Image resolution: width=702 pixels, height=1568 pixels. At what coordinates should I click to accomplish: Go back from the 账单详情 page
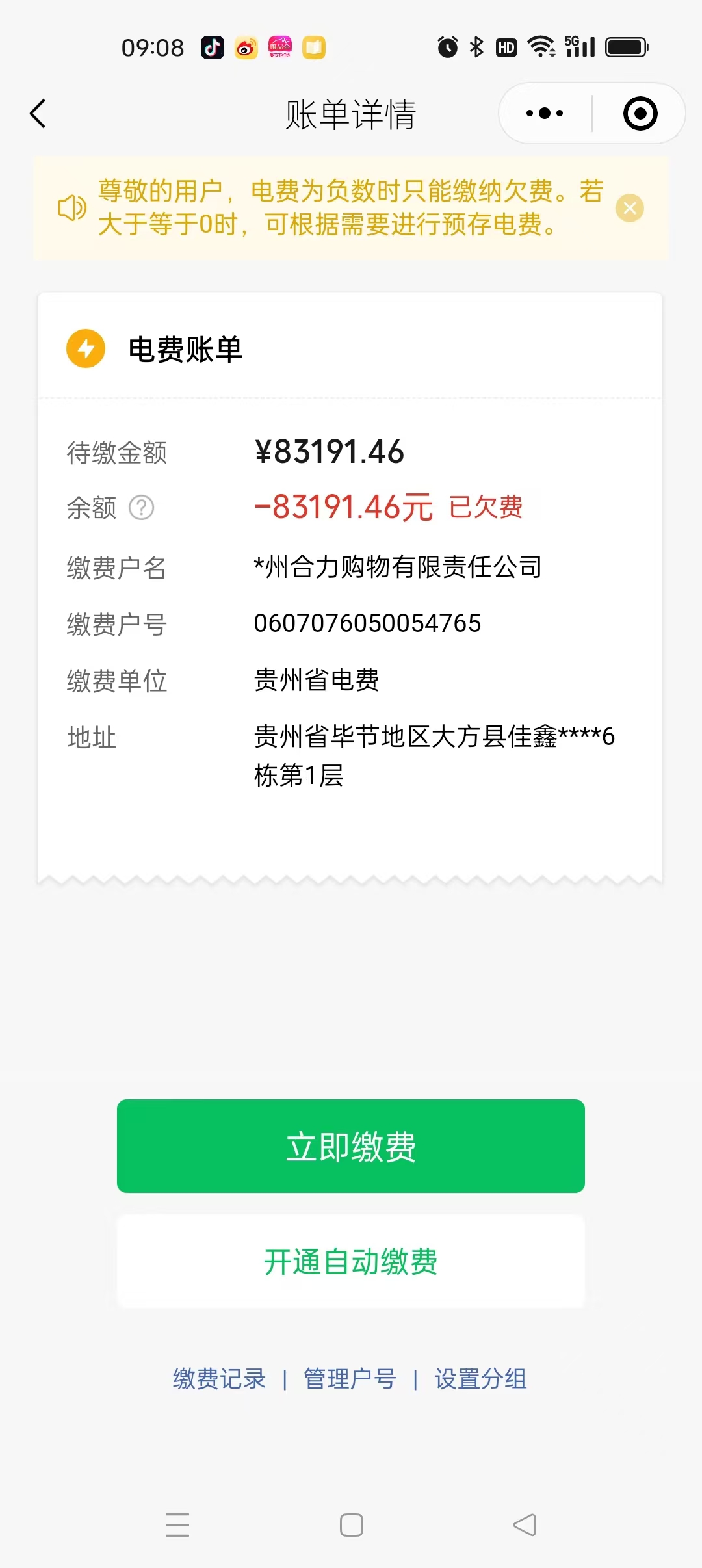tap(39, 114)
